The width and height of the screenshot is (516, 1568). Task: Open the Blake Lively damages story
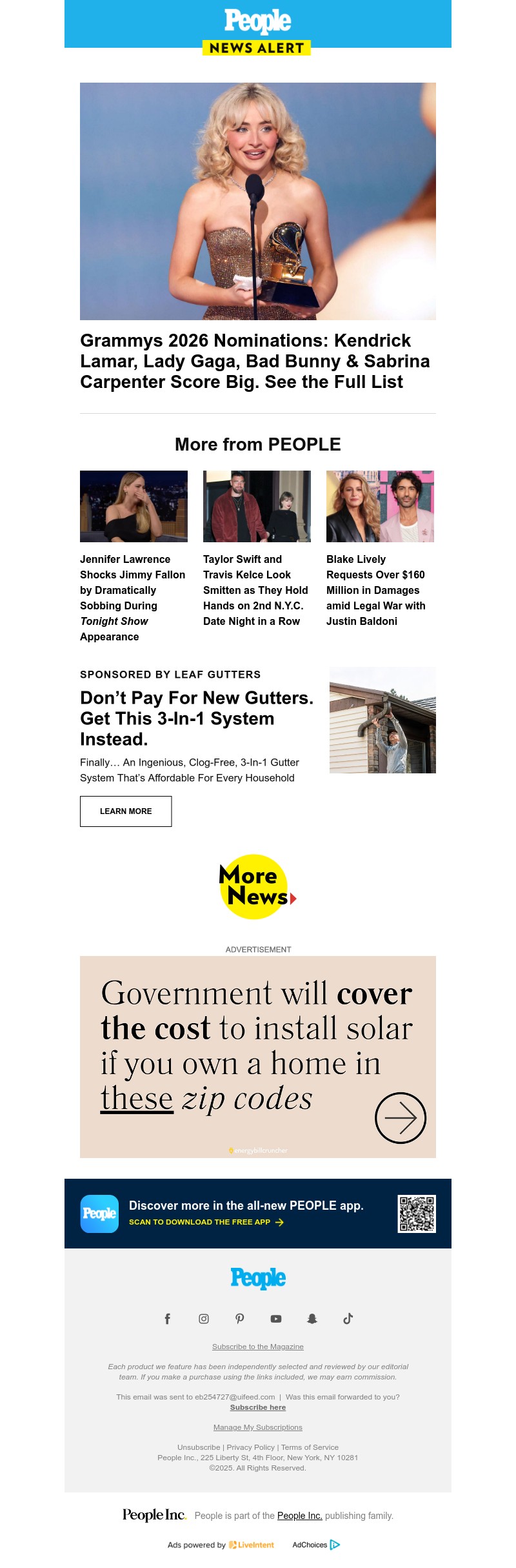(375, 589)
